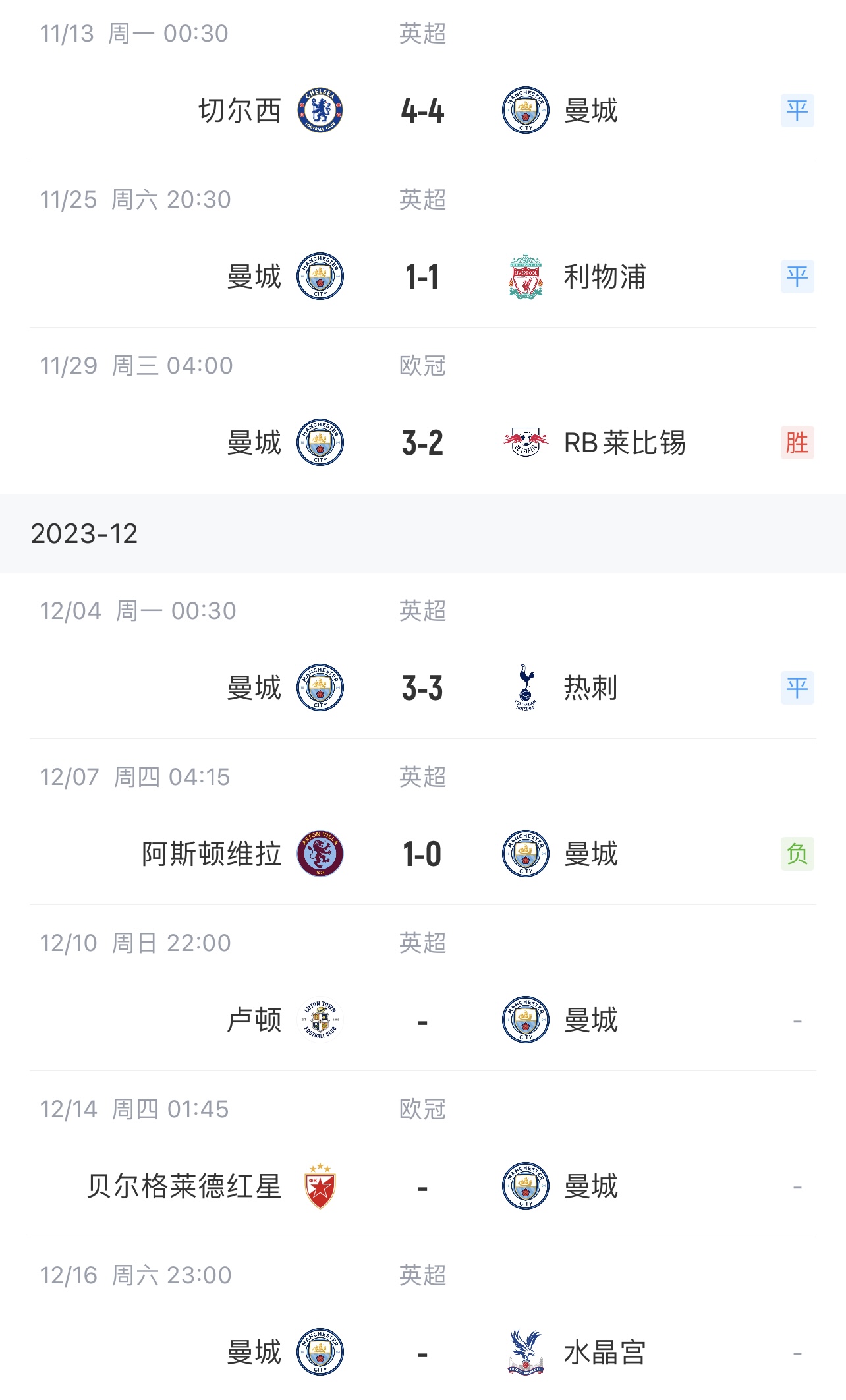
Task: View the 阿斯顿维拉 1-0 曼城 match
Action: tap(423, 822)
